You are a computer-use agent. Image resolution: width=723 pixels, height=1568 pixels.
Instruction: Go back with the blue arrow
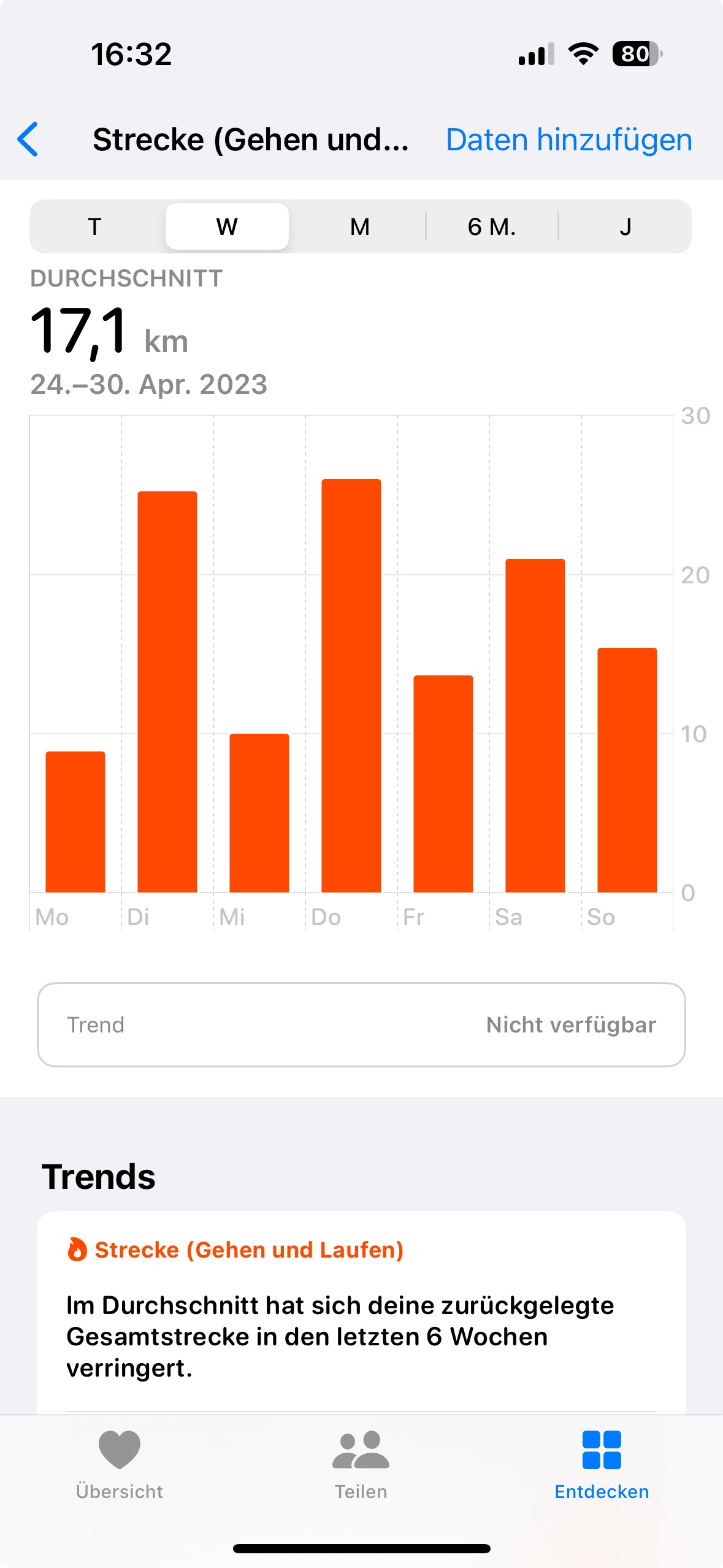[28, 139]
